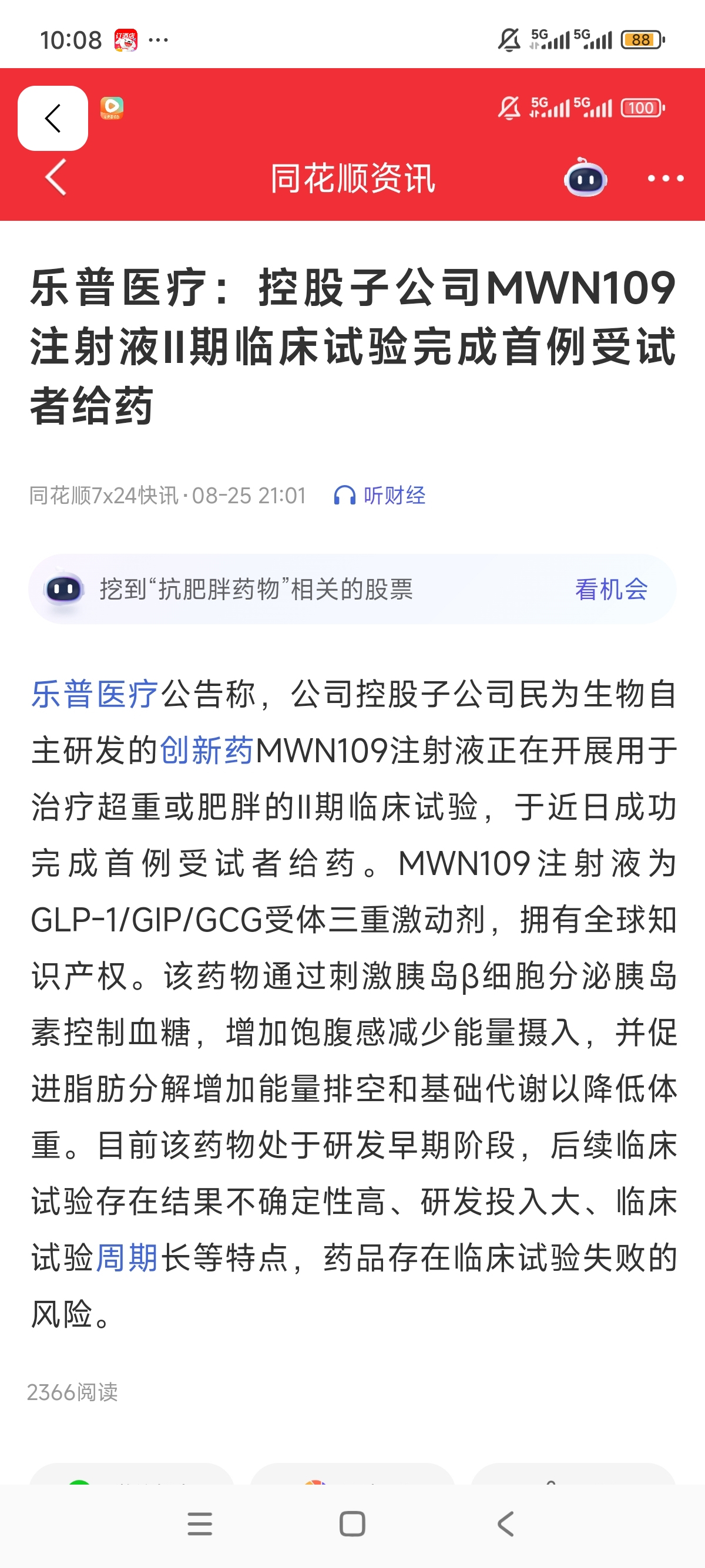Tap the white back button overlay
This screenshot has height=1568, width=705.
(x=53, y=118)
